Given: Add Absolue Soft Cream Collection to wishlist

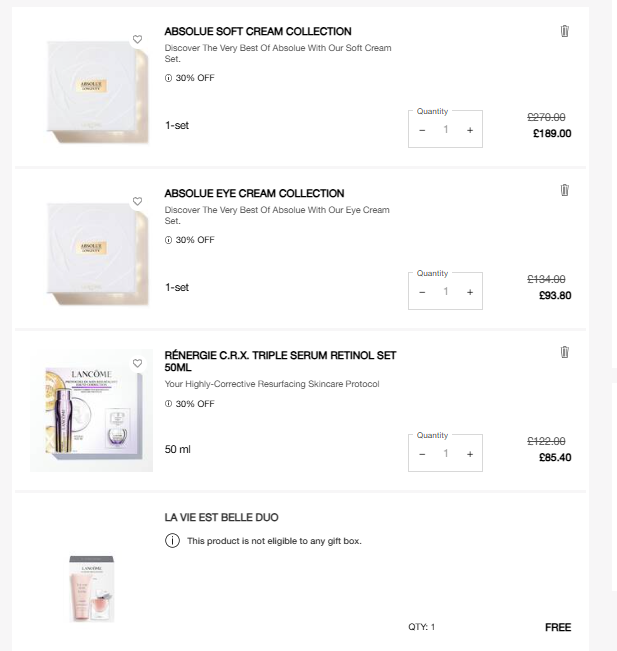Looking at the screenshot, I should tap(137, 39).
